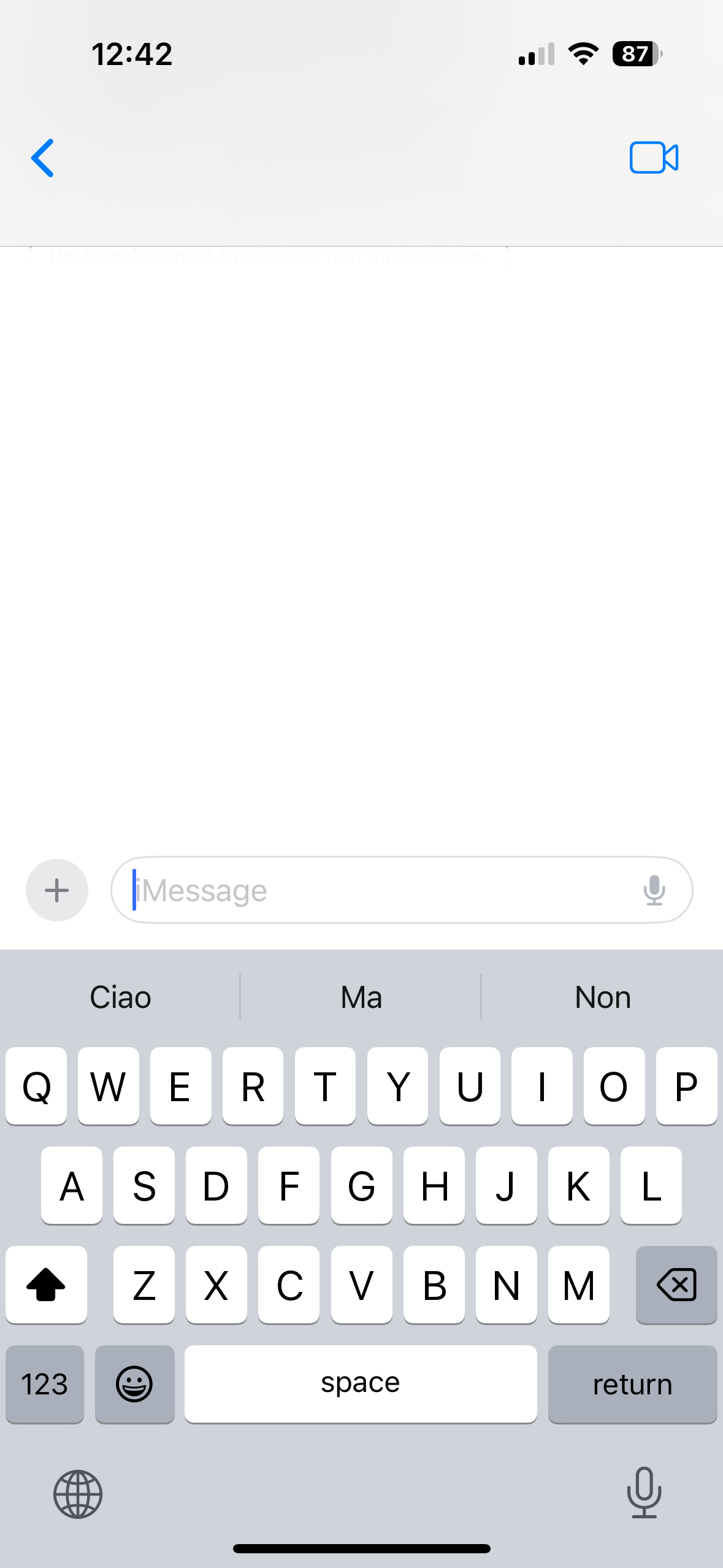Image resolution: width=723 pixels, height=1568 pixels.
Task: Open the plus attachments menu
Action: [57, 890]
